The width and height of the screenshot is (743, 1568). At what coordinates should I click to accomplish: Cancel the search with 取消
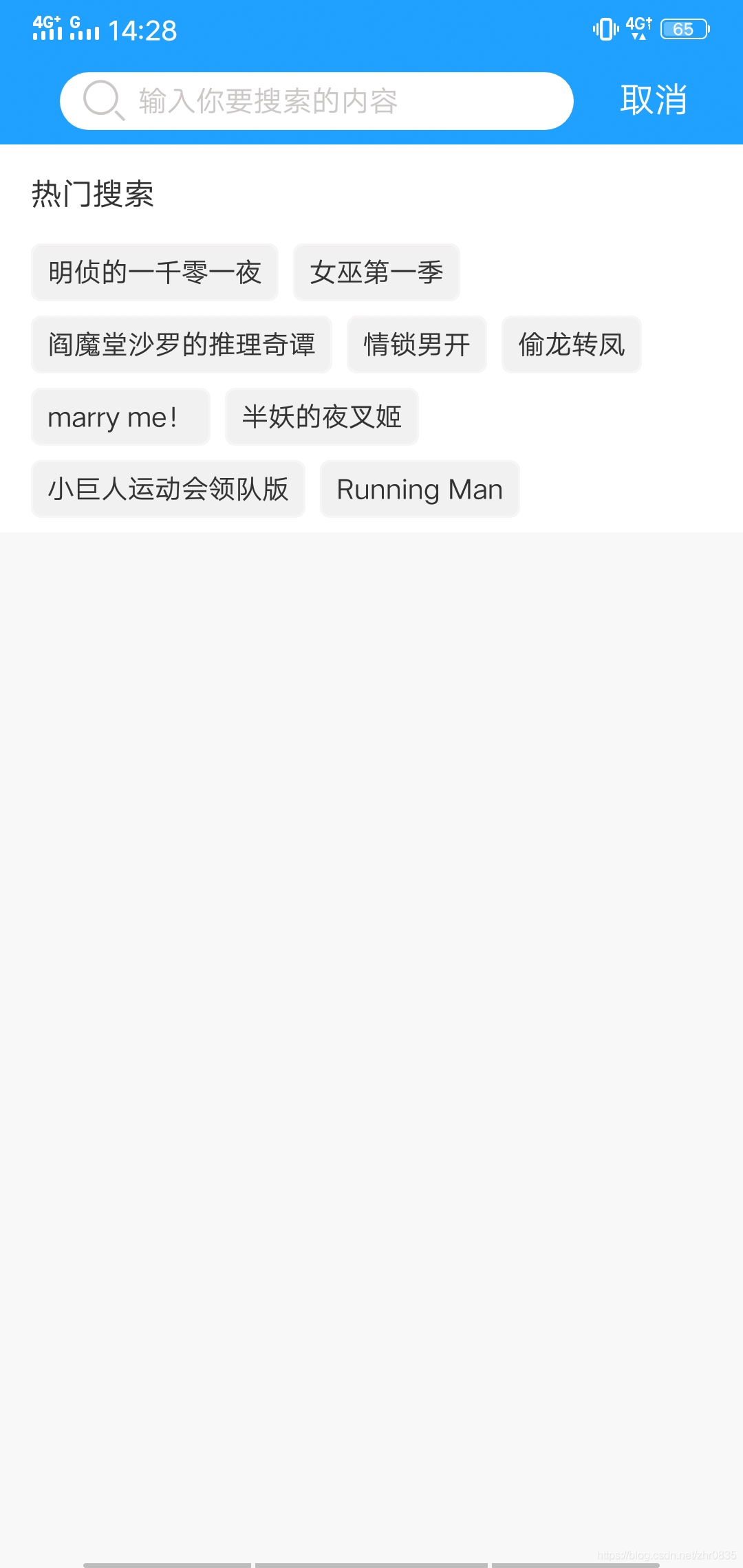[x=653, y=100]
